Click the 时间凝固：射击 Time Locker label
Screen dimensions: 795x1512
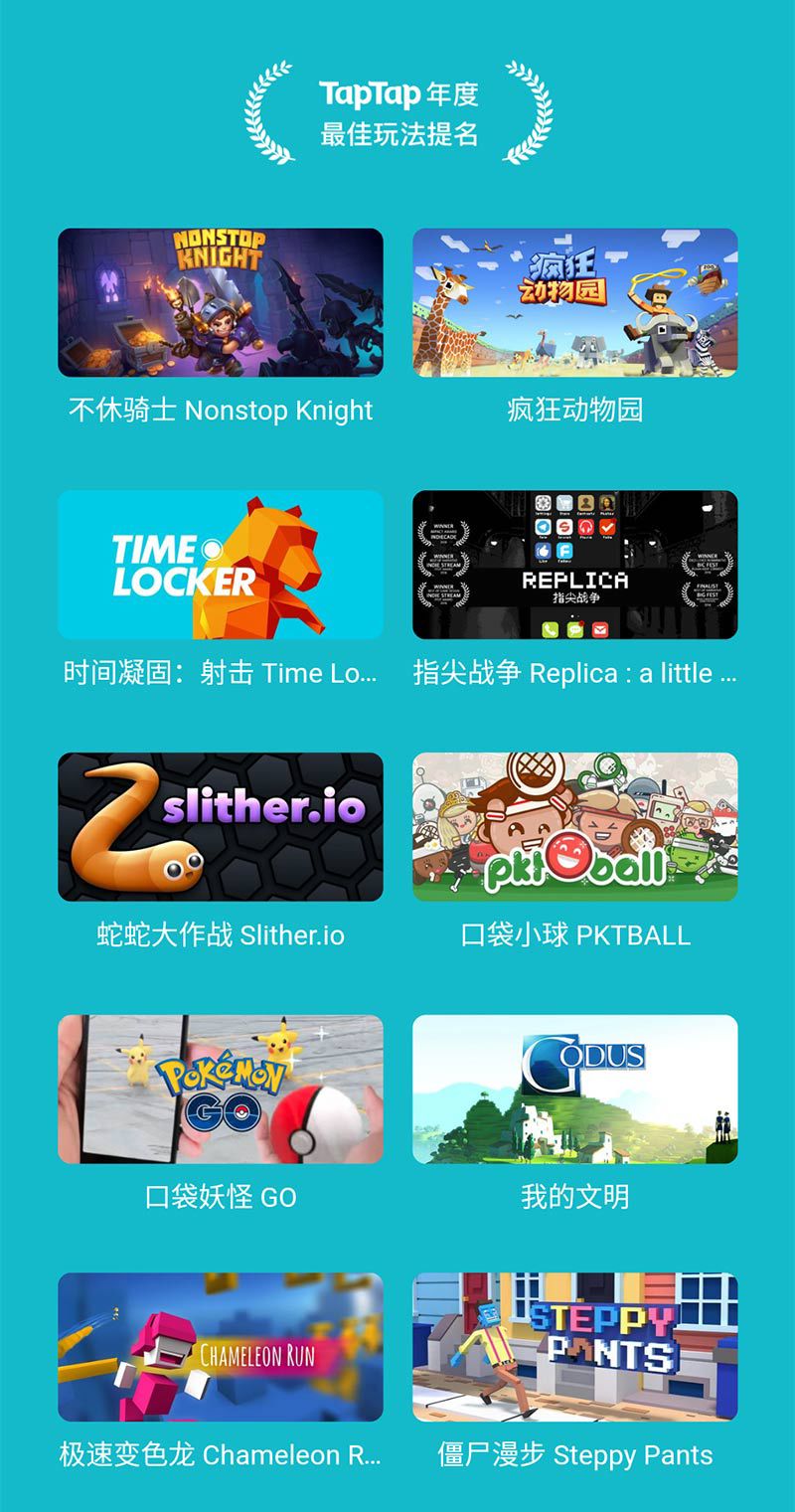click(219, 673)
